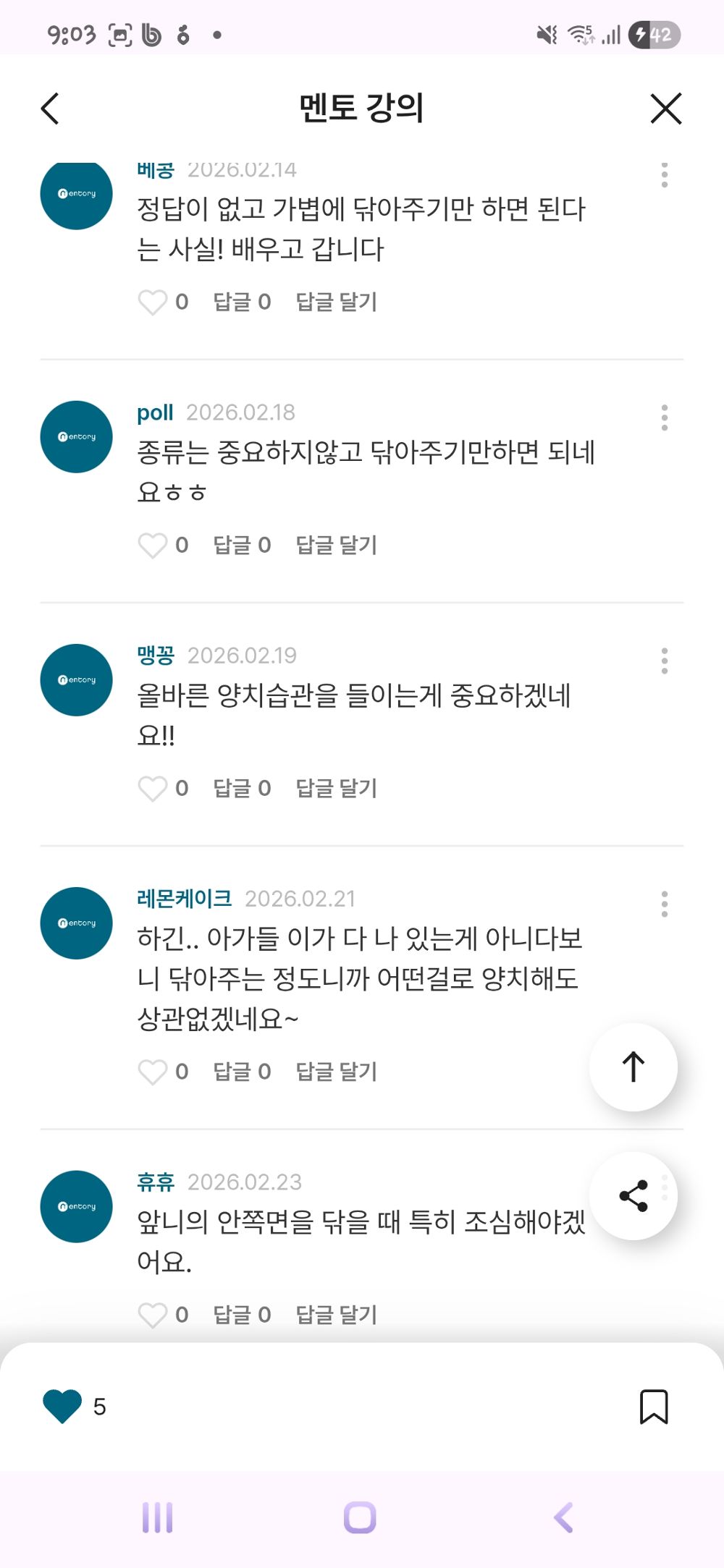The width and height of the screenshot is (724, 1568).
Task: Share the lecture using the share icon
Action: (633, 1196)
